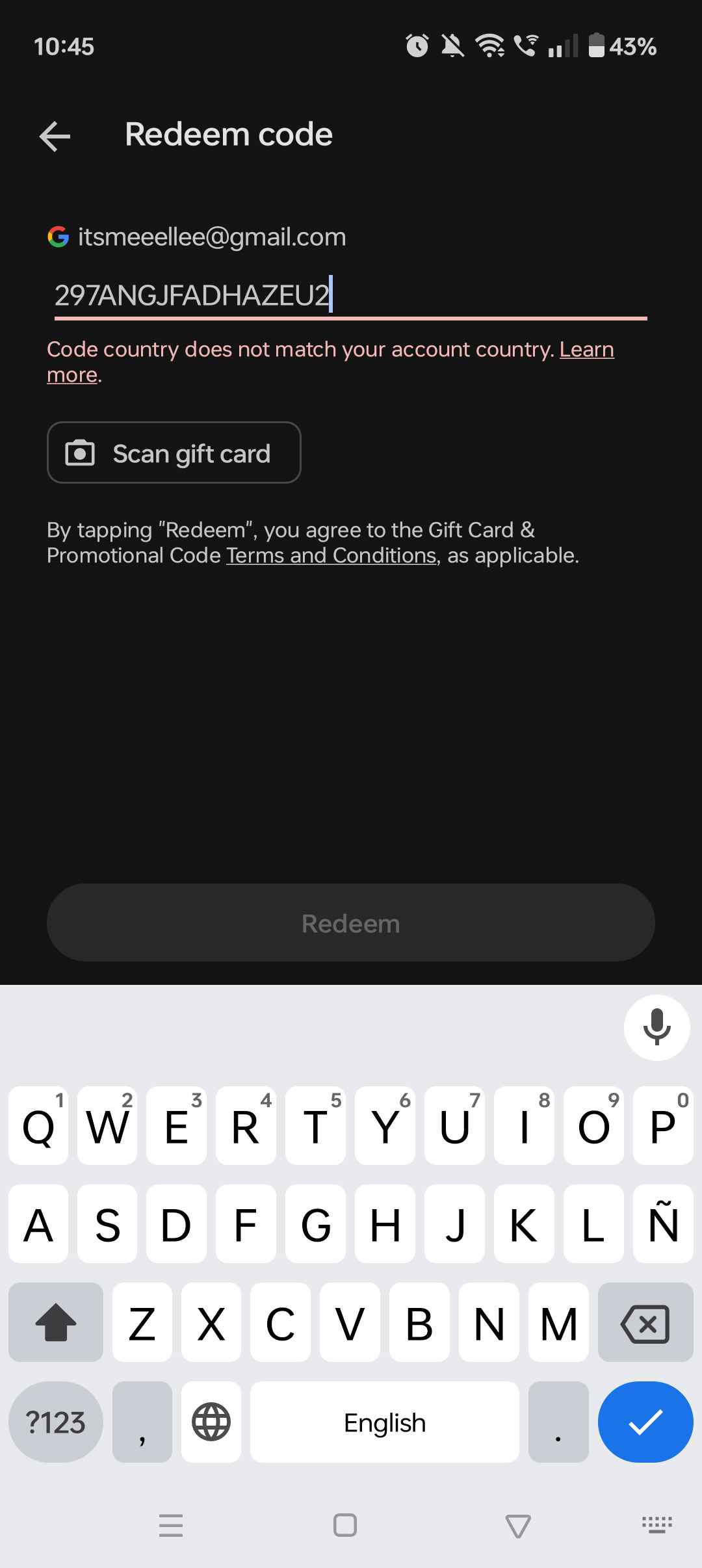Switch keyboard language with globe key
This screenshot has width=702, height=1568.
pos(211,1422)
